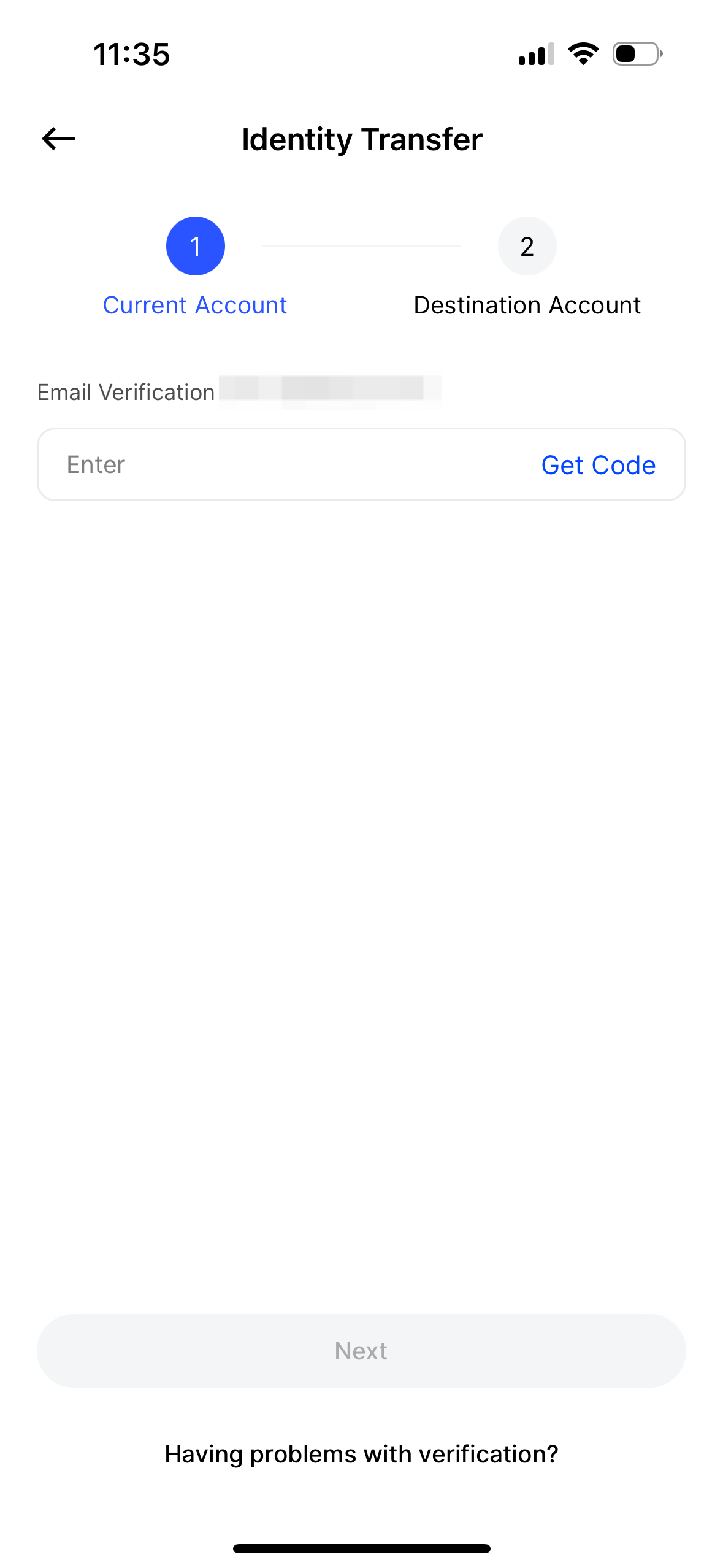This screenshot has height=1568, width=723.
Task: Expand the Email Verification section
Action: point(124,391)
